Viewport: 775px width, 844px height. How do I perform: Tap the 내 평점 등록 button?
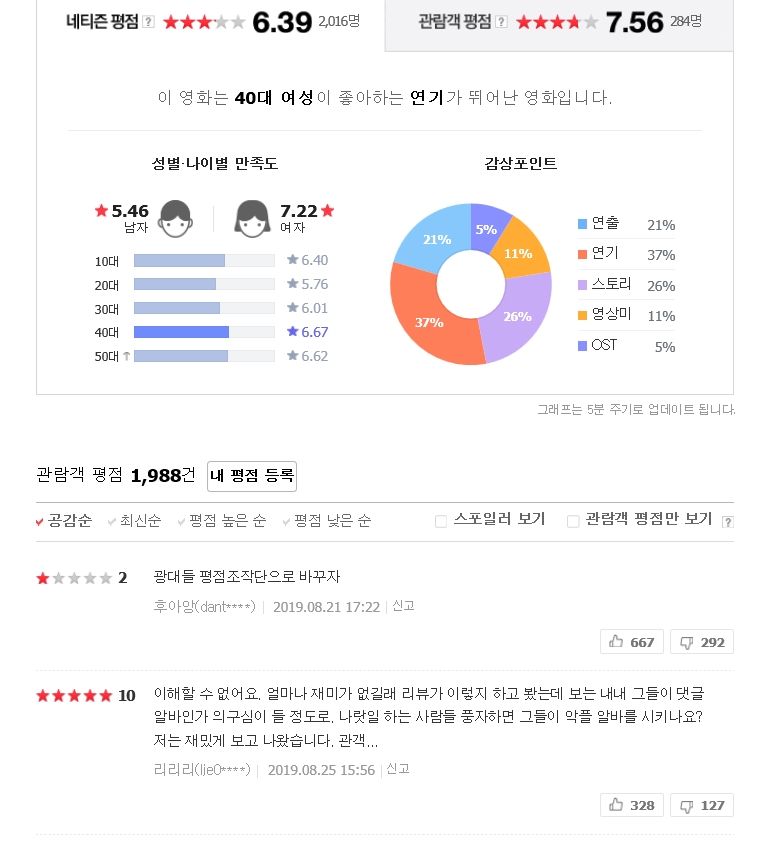252,476
